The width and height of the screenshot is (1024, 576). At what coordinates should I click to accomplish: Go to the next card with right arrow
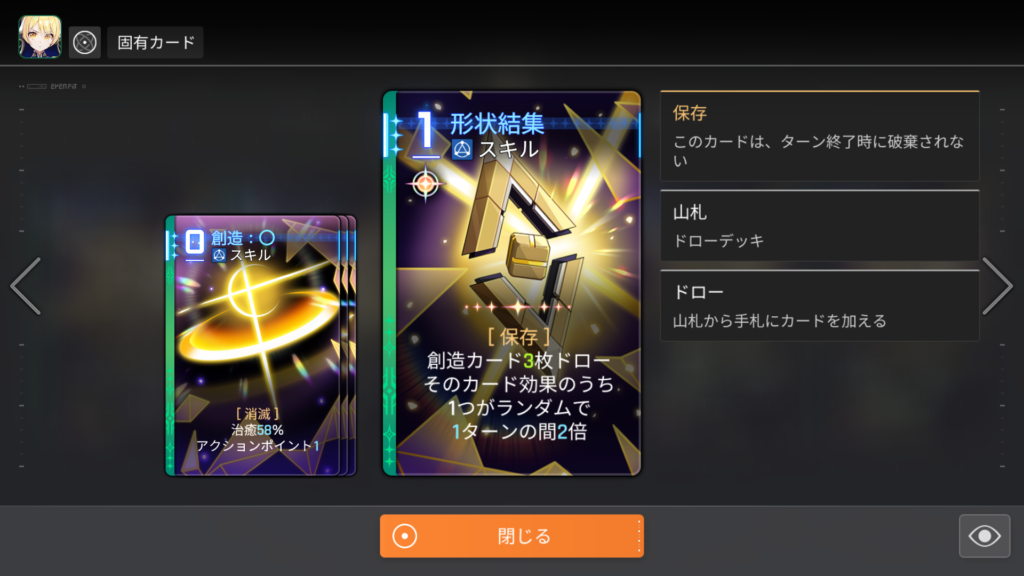coord(997,286)
